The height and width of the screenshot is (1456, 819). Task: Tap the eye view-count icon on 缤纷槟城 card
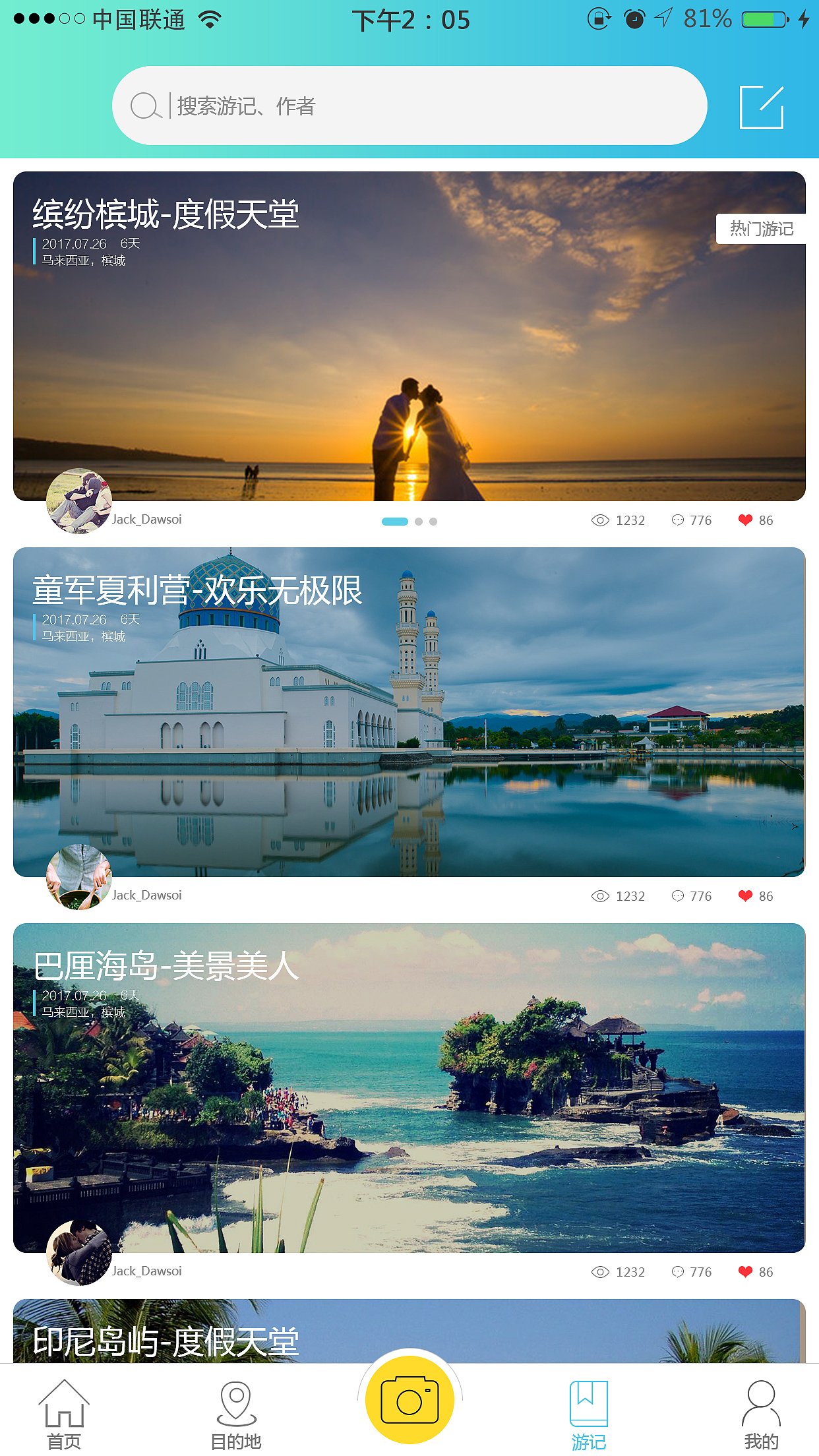(x=600, y=520)
